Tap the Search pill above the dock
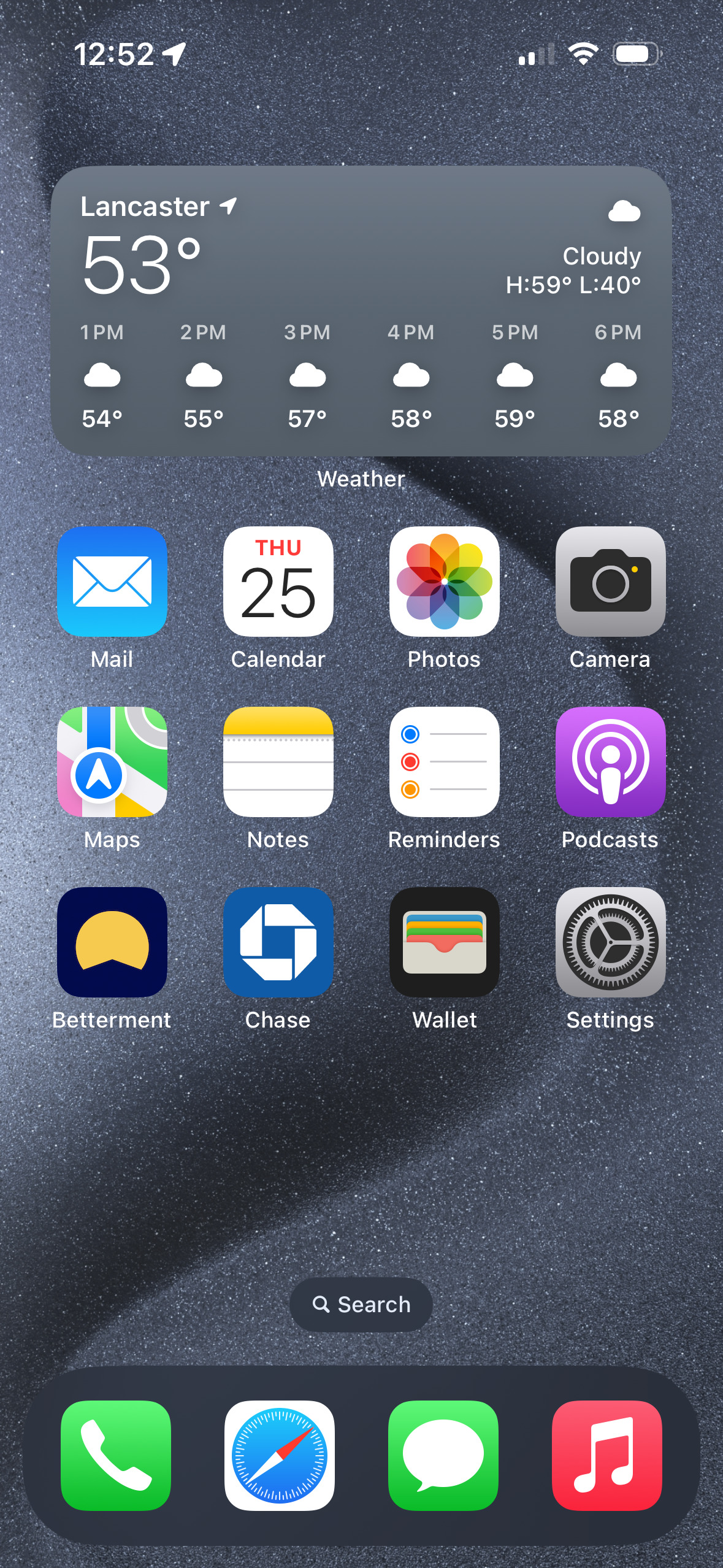 [361, 1305]
